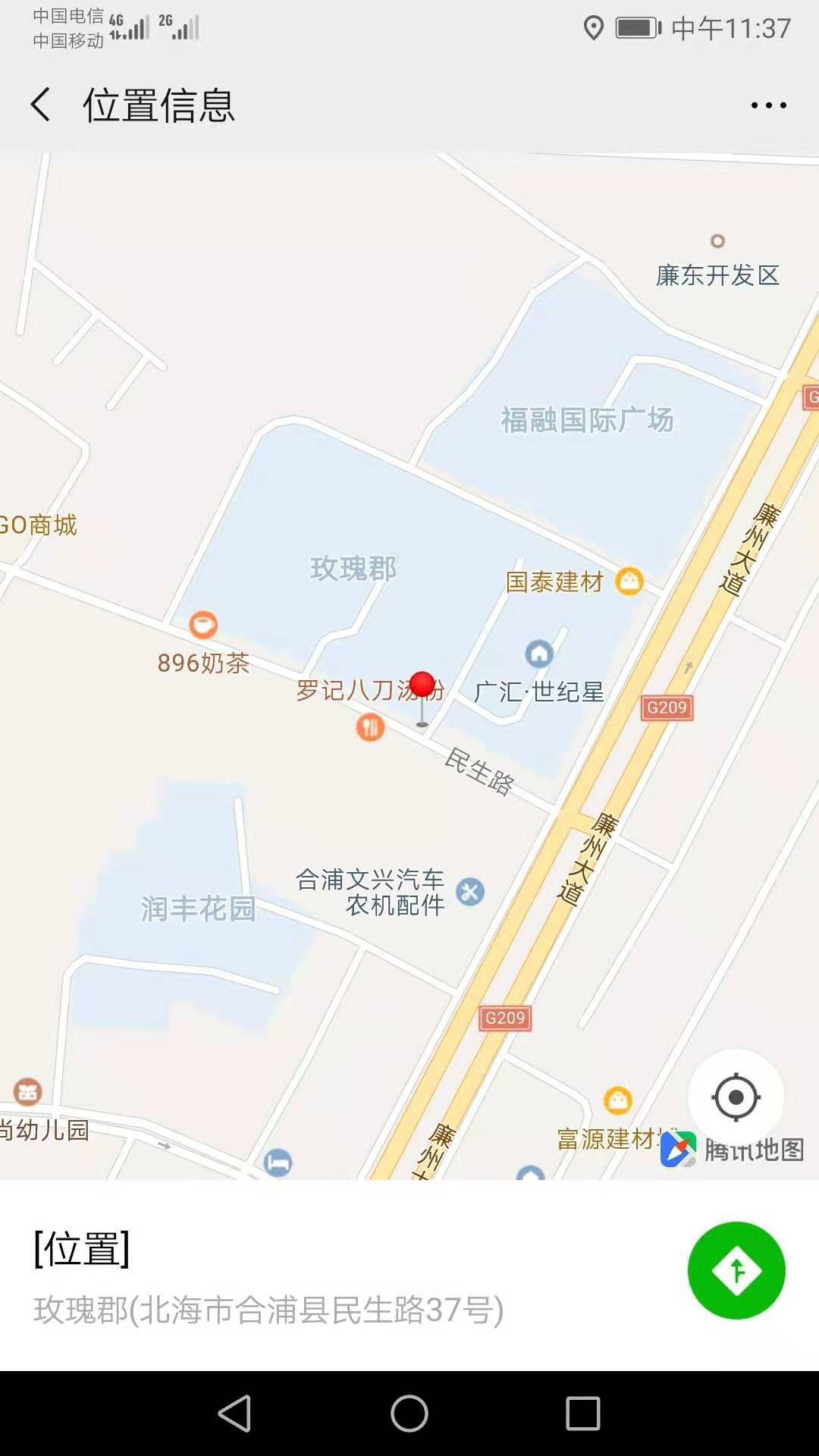The width and height of the screenshot is (819, 1456).
Task: Go back from 位置信息 screen
Action: click(x=41, y=105)
